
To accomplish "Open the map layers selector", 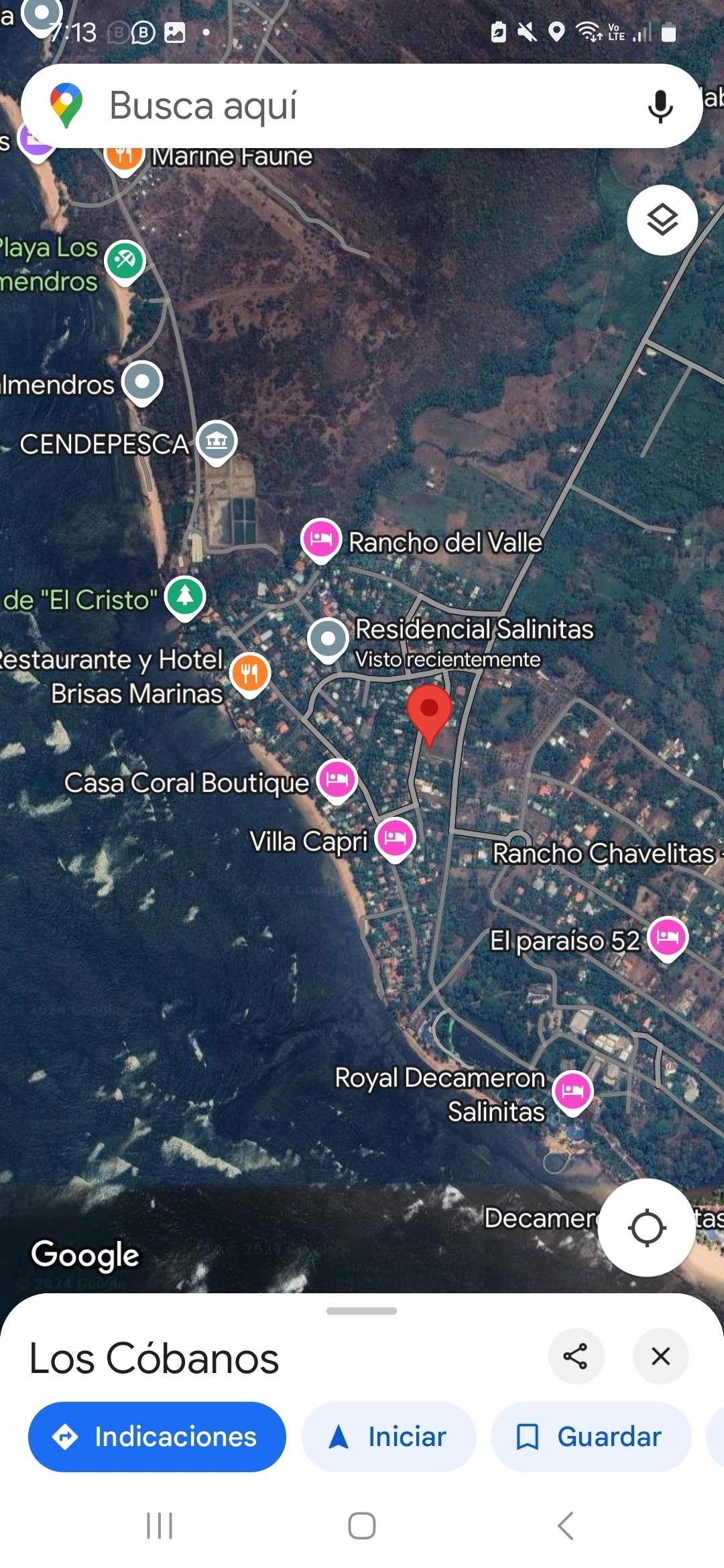I will point(662,220).
